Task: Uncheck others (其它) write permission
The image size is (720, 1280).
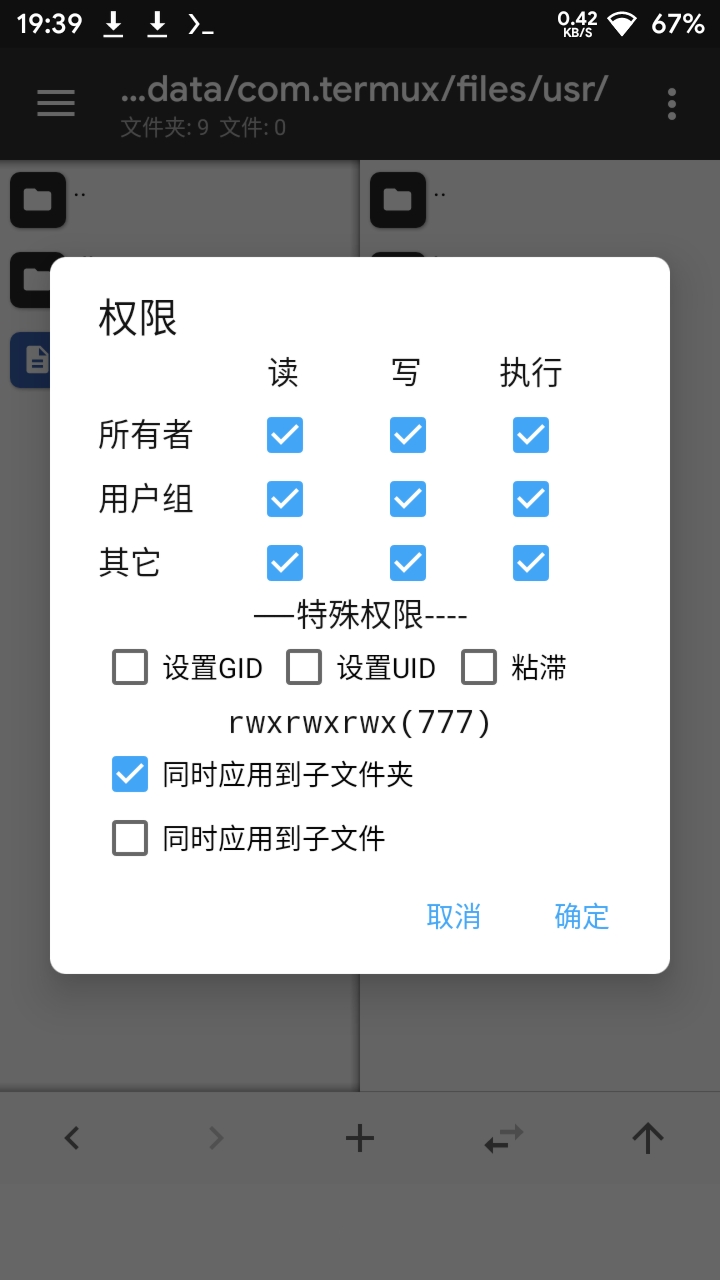Action: tap(407, 563)
